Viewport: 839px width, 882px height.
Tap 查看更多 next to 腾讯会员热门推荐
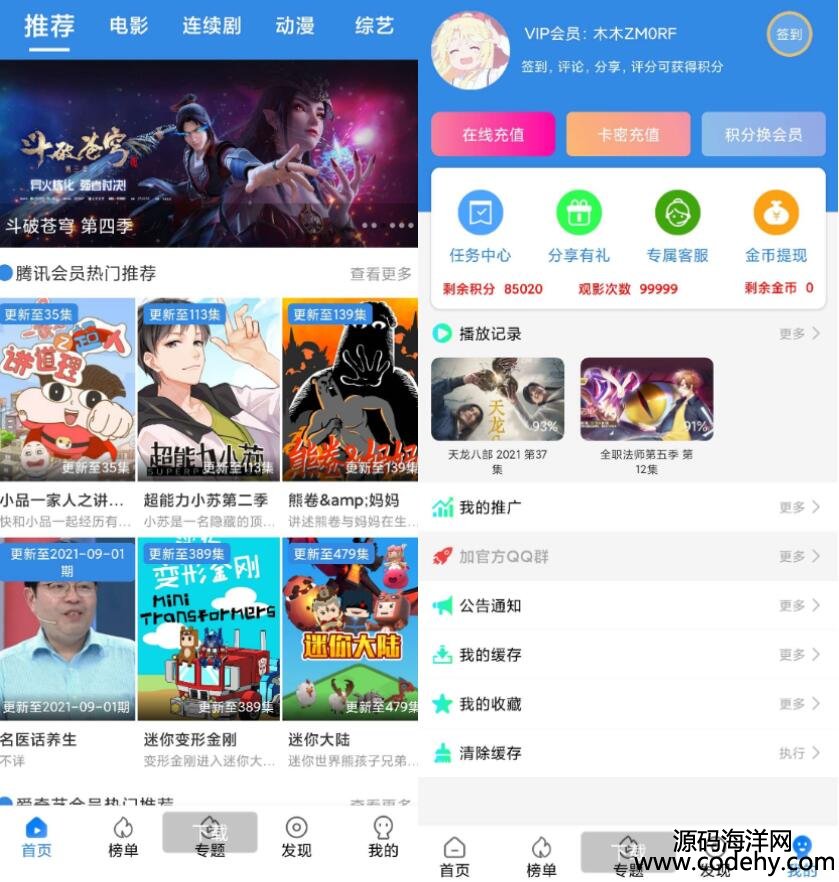[380, 273]
